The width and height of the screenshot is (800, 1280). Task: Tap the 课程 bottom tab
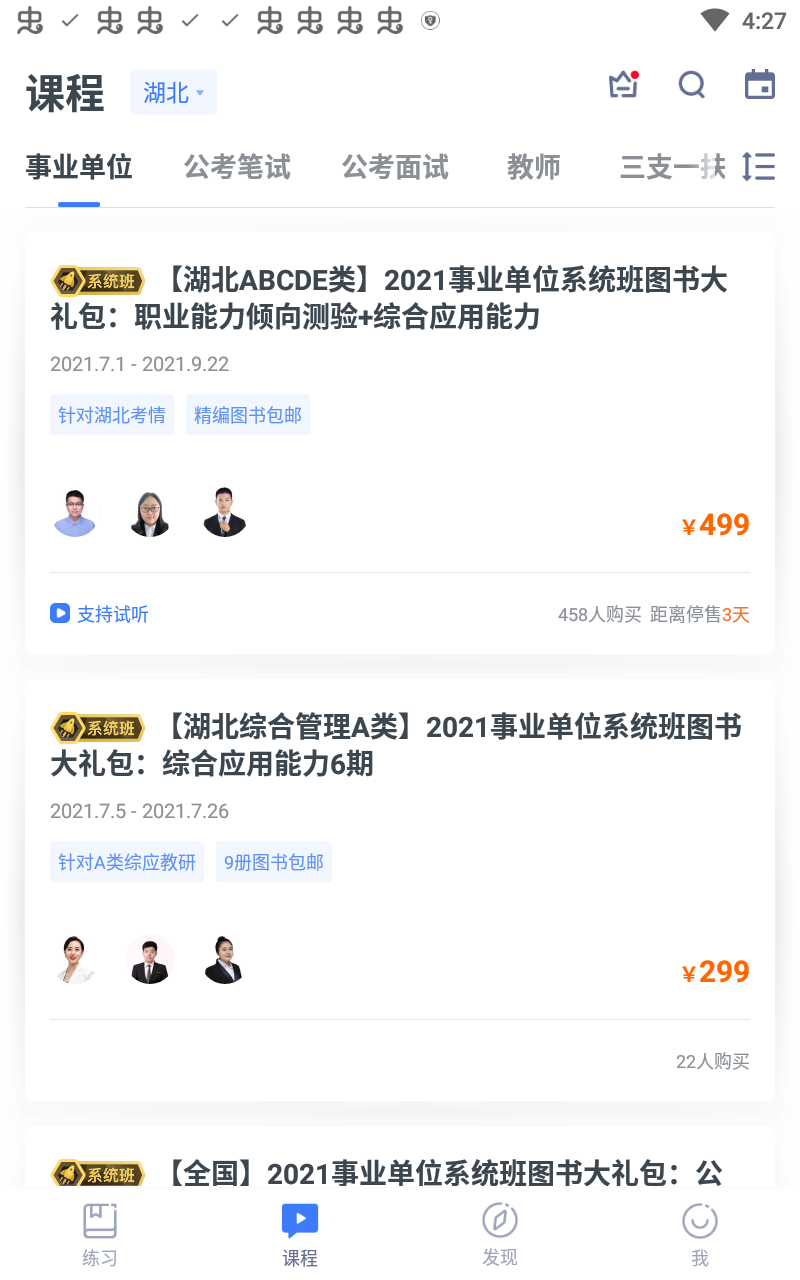coord(300,1236)
